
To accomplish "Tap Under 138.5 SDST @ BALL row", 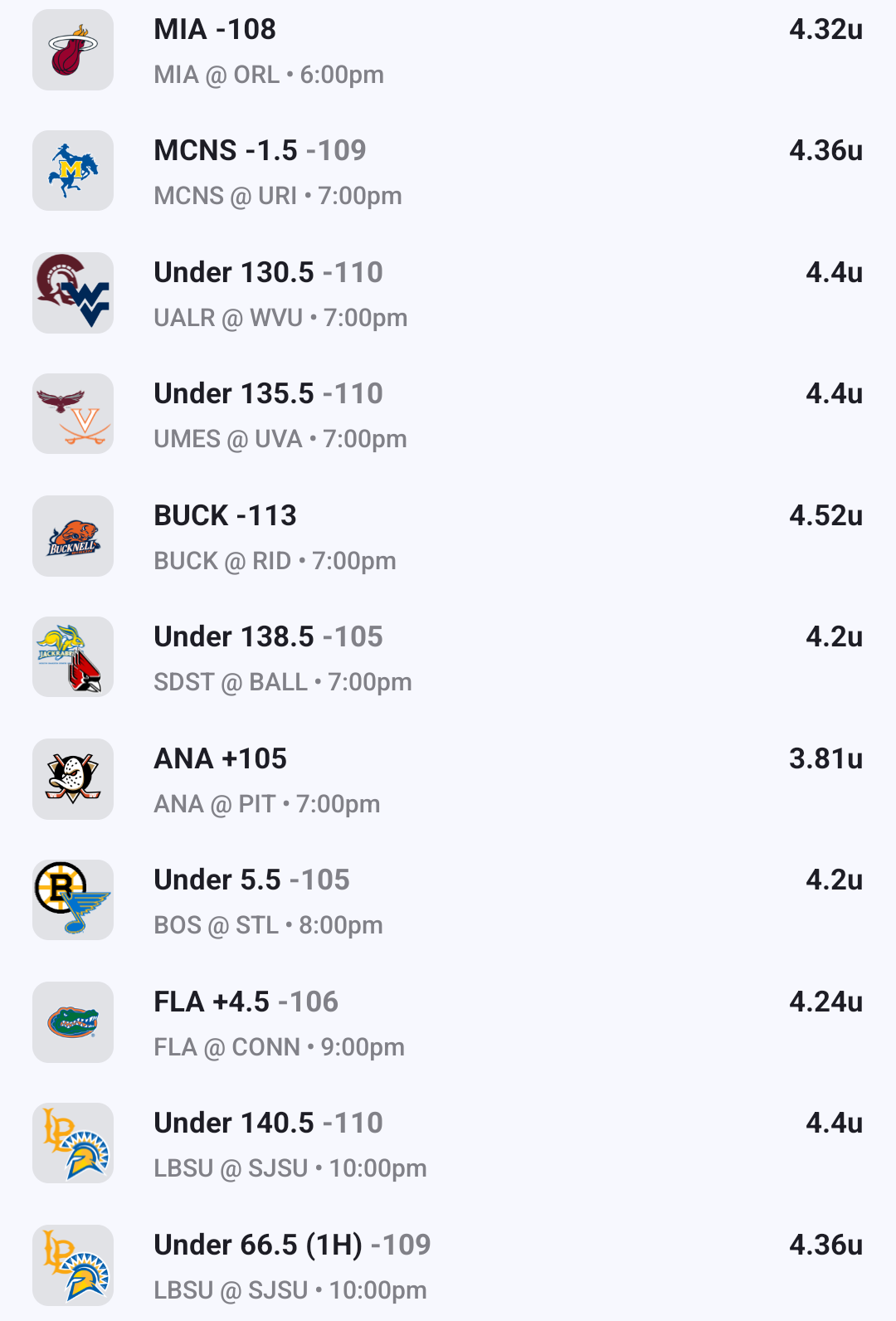I will coord(448,658).
